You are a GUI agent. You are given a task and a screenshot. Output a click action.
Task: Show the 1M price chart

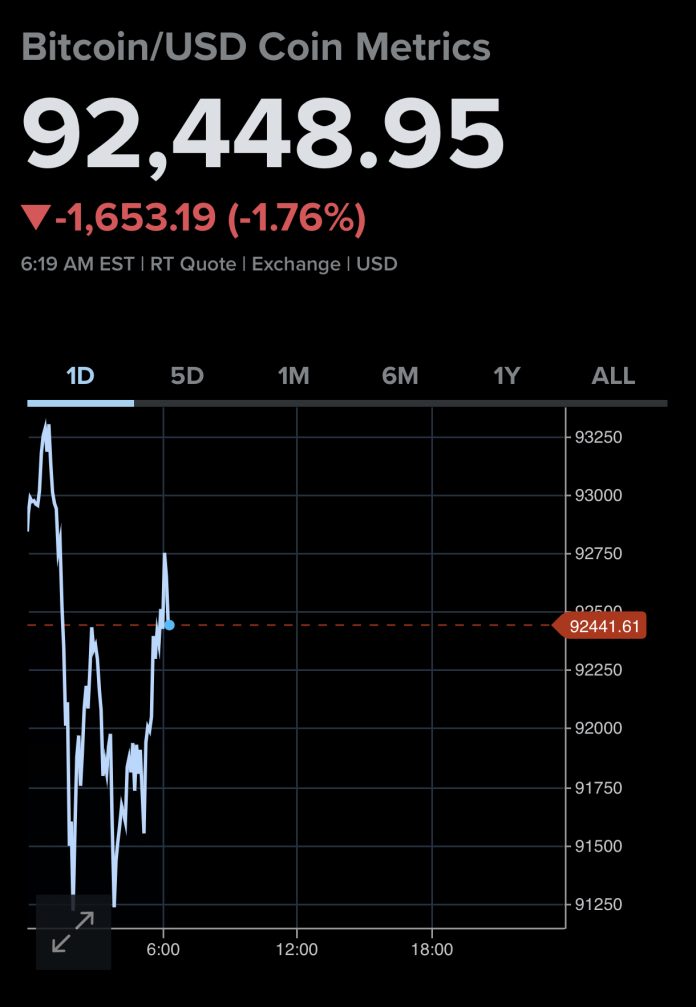[x=293, y=376]
